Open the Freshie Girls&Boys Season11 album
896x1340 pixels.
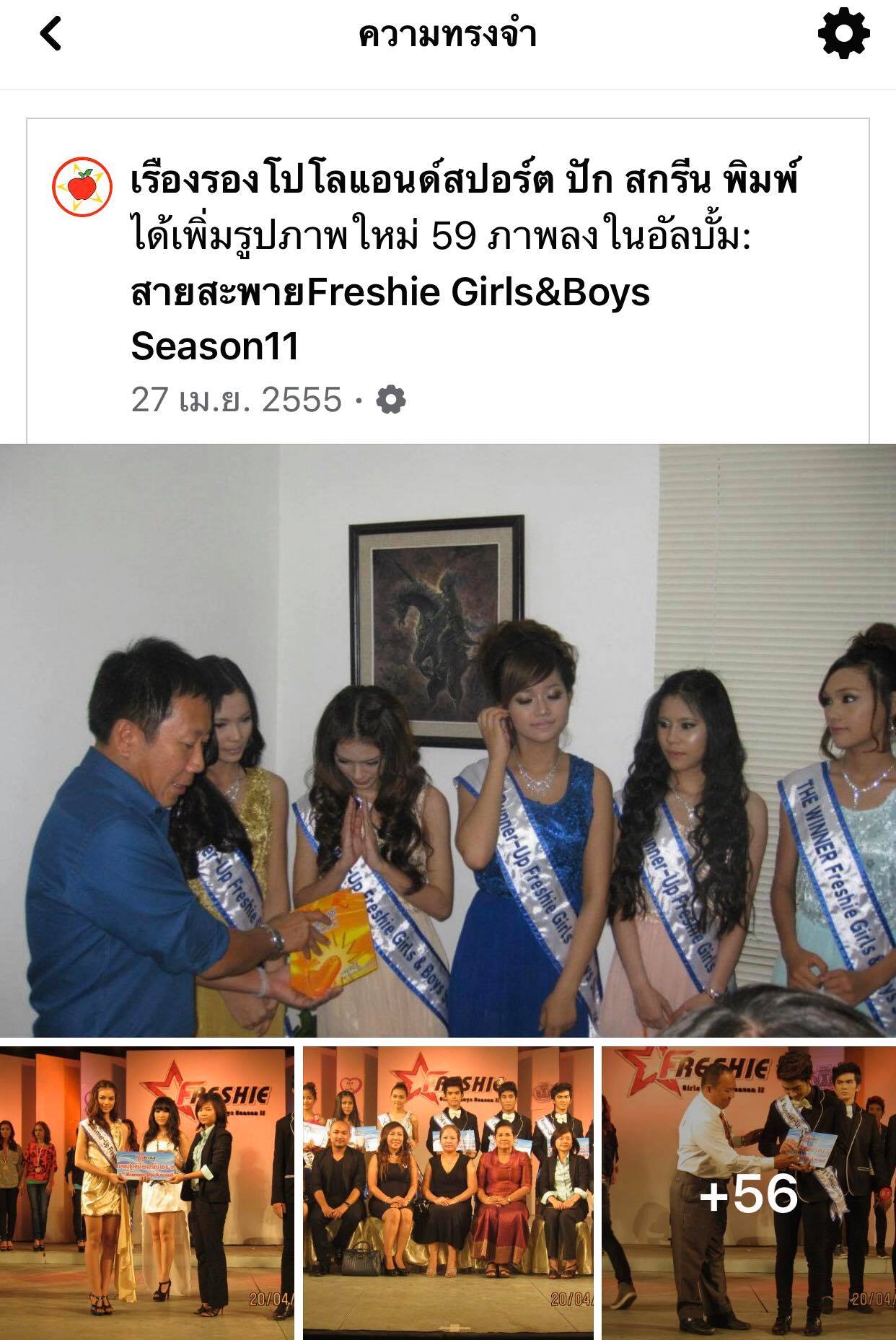390,319
